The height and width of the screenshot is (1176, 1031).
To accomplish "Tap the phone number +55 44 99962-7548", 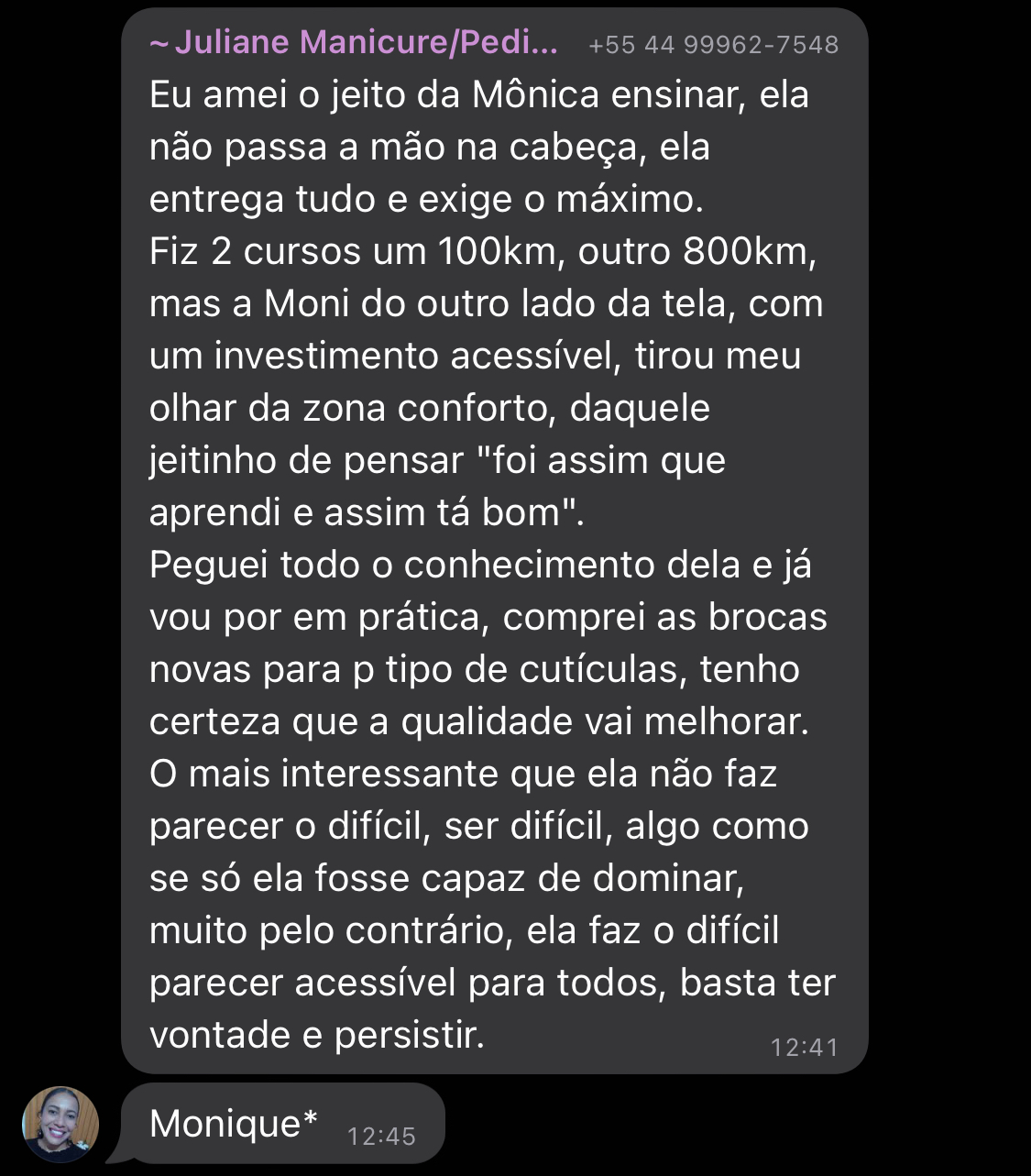I will click(713, 45).
